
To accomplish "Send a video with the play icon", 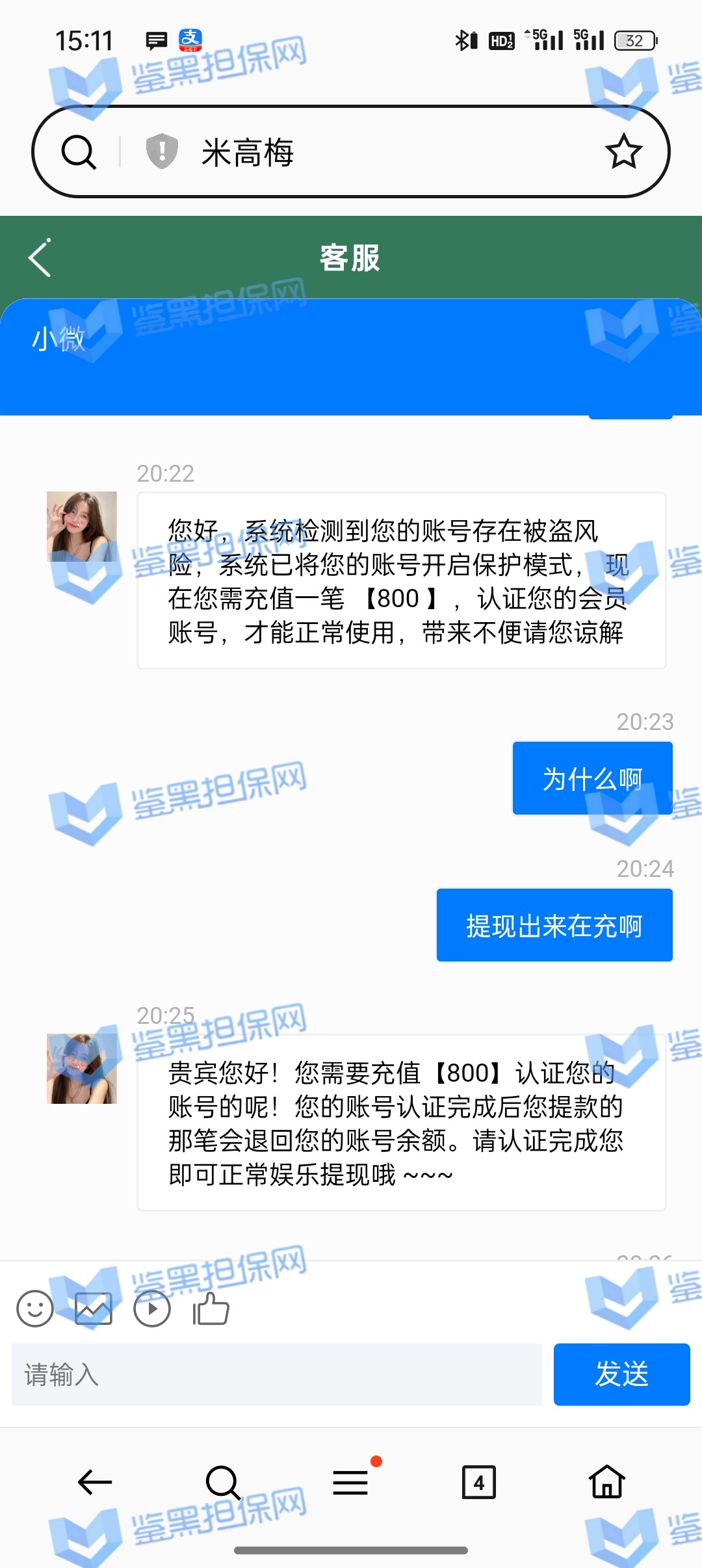I will [x=152, y=1309].
